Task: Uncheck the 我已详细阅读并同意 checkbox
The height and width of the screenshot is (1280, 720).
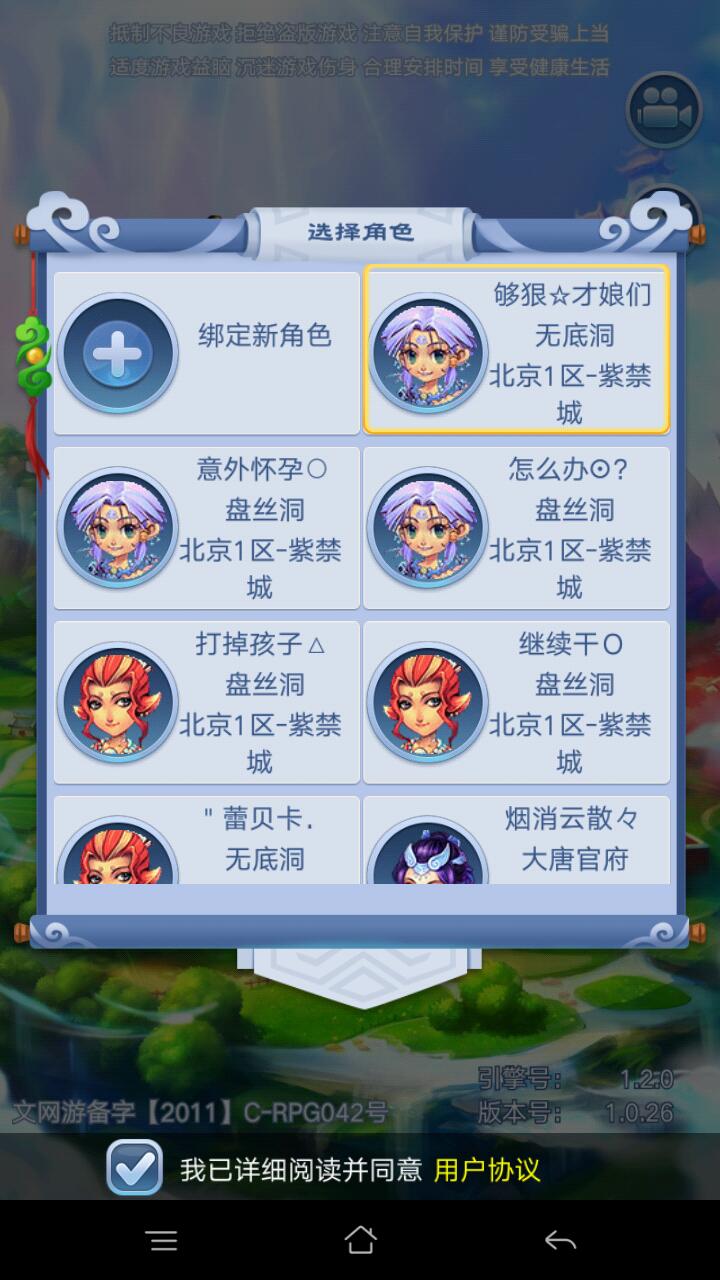Action: [x=135, y=1168]
